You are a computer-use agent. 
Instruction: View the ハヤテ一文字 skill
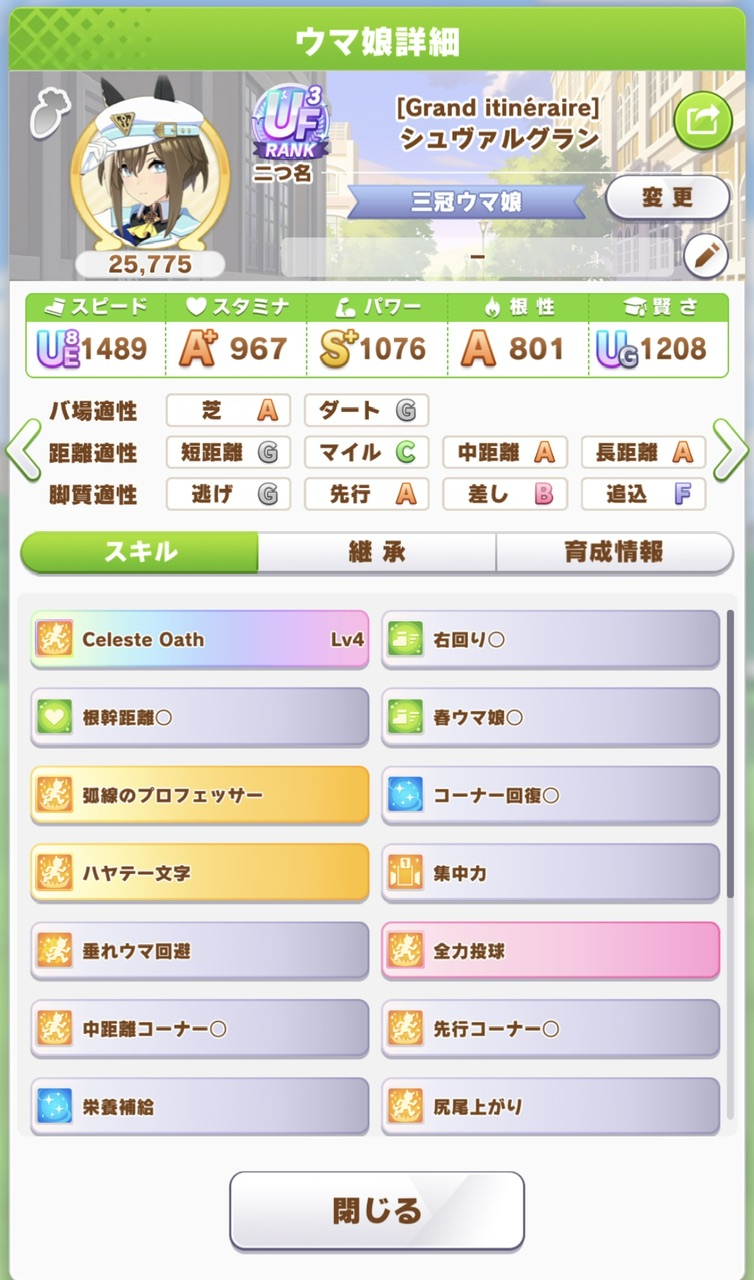(x=200, y=873)
